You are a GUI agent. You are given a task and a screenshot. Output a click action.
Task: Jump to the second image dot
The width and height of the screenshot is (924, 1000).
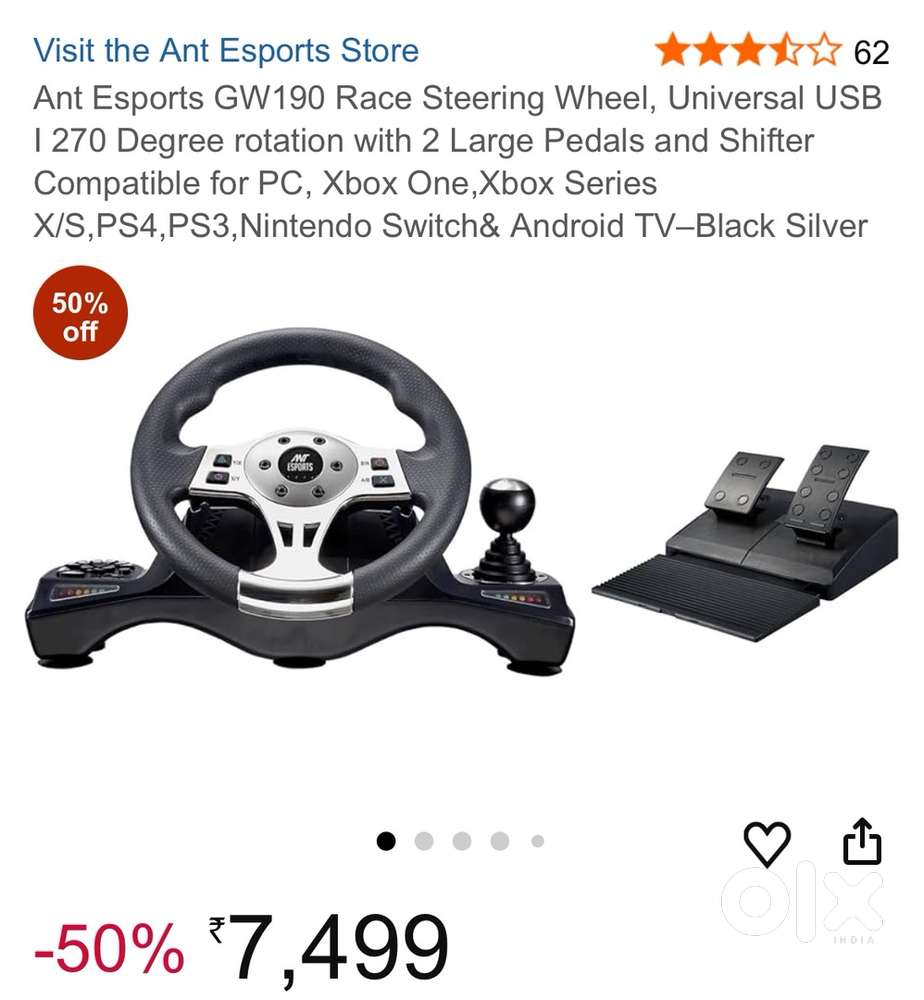(x=424, y=841)
